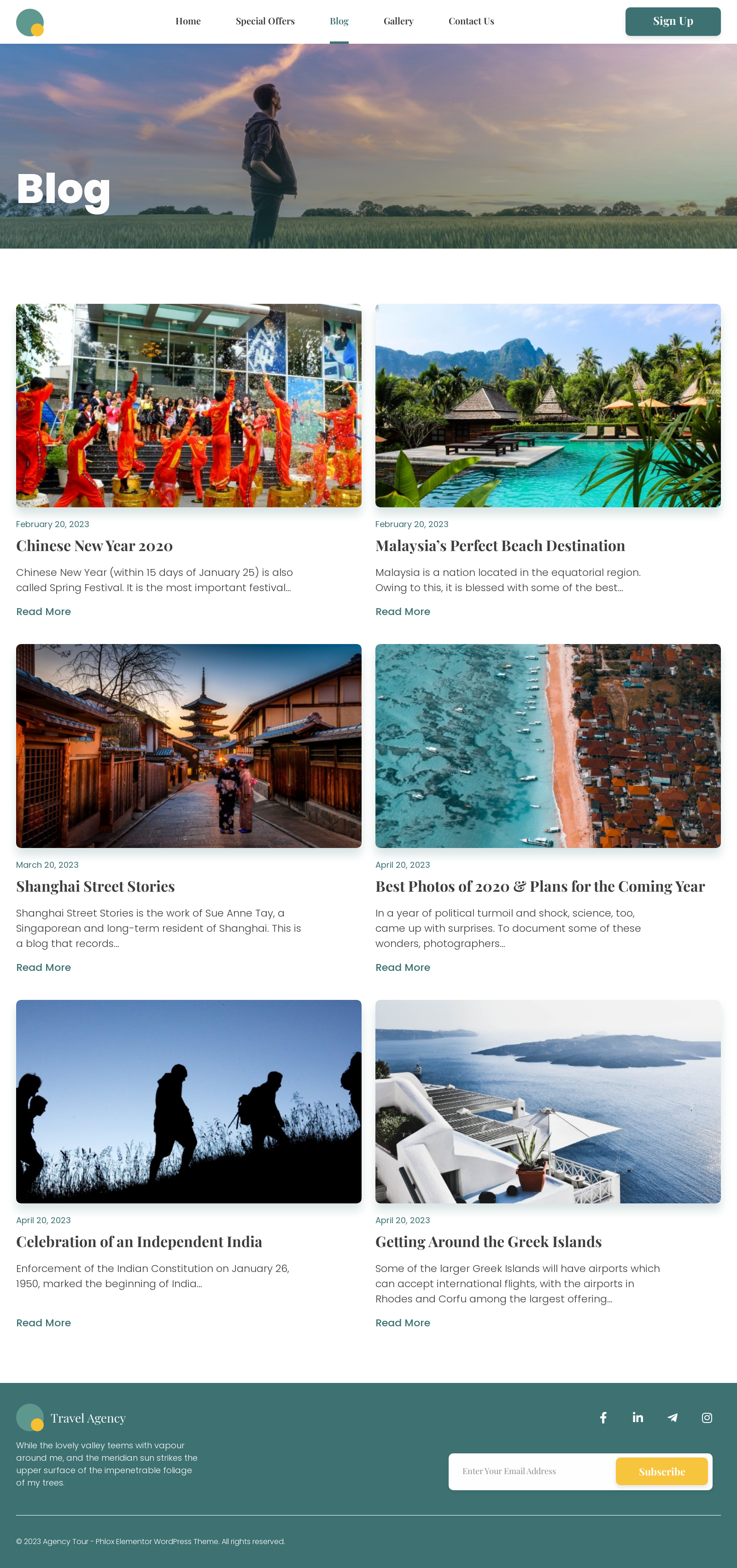Image resolution: width=737 pixels, height=1568 pixels.
Task: Tap the yellow Subscribe button
Action: point(661,1471)
